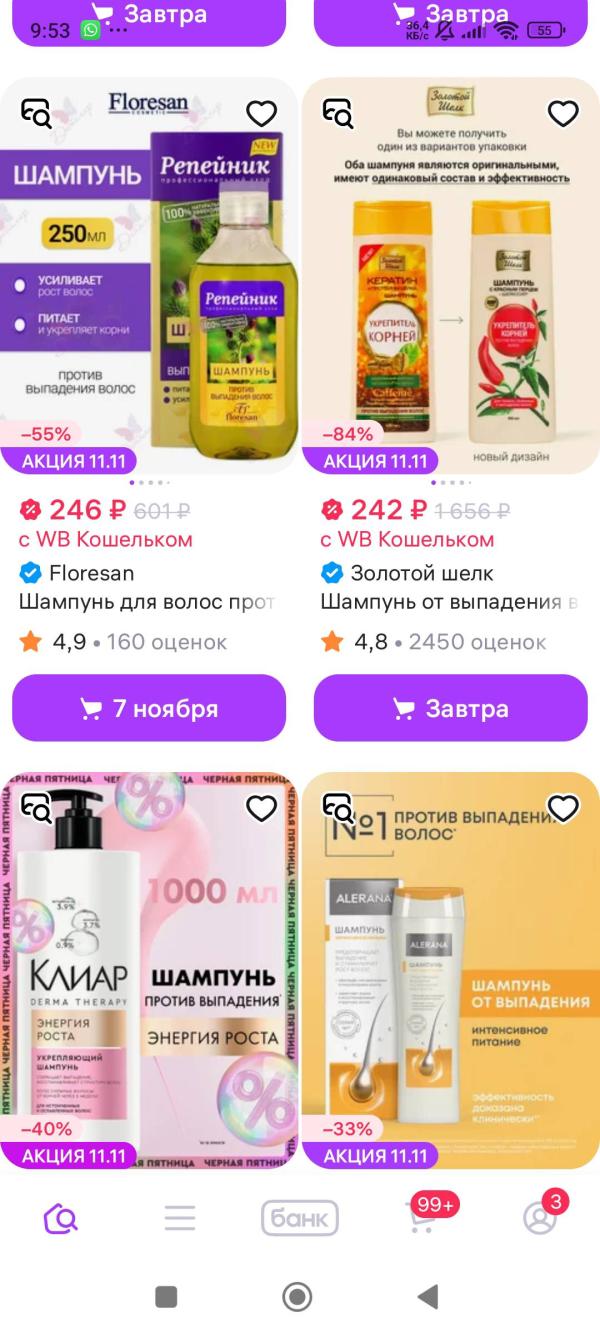
Task: Add Alerana shampoo to favorites
Action: [563, 808]
